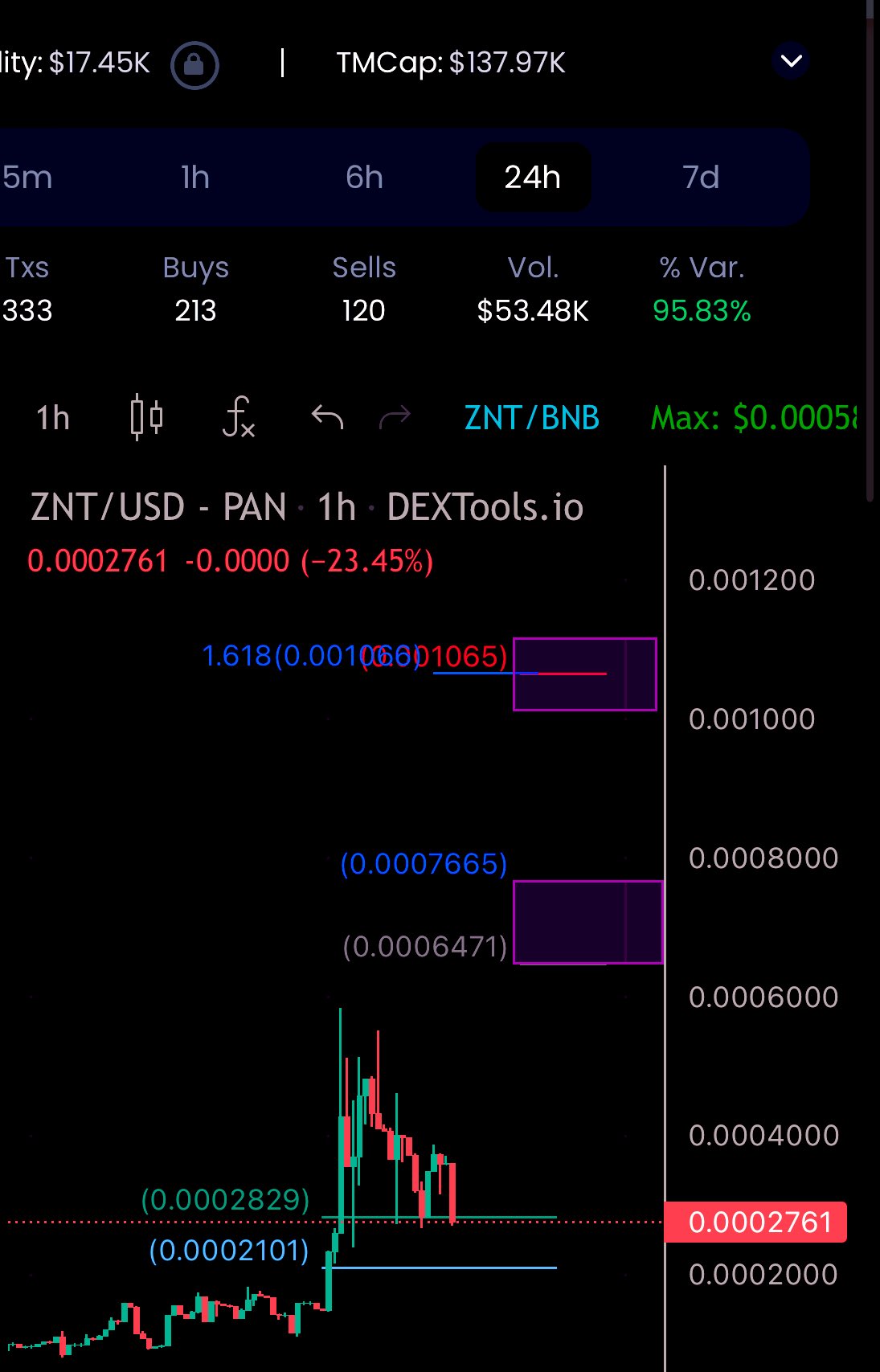This screenshot has height=1372, width=880.
Task: Show 7d statistics
Action: [701, 177]
